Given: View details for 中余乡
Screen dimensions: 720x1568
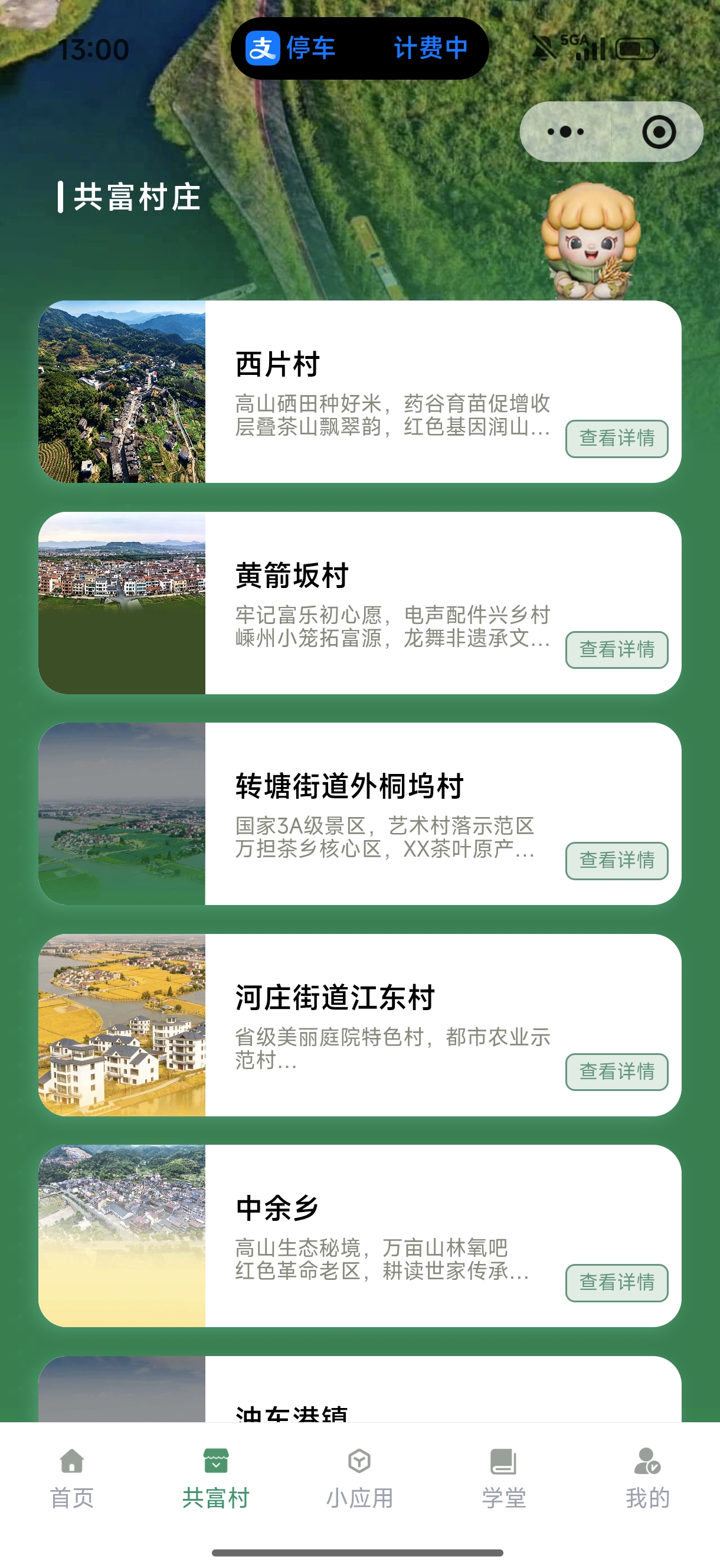Looking at the screenshot, I should pyautogui.click(x=617, y=1283).
